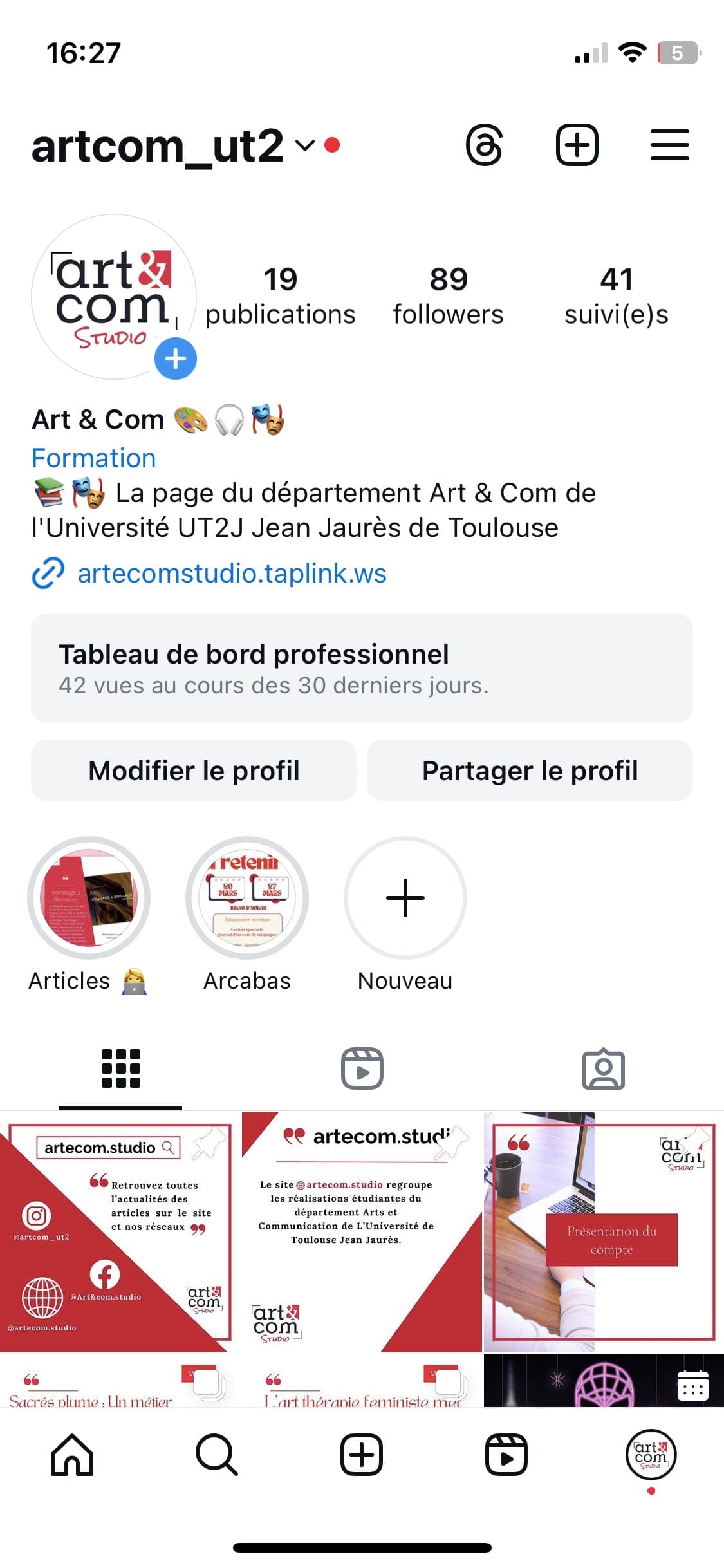
Task: Open the artecomstudio.taplink.ws link
Action: tap(232, 573)
